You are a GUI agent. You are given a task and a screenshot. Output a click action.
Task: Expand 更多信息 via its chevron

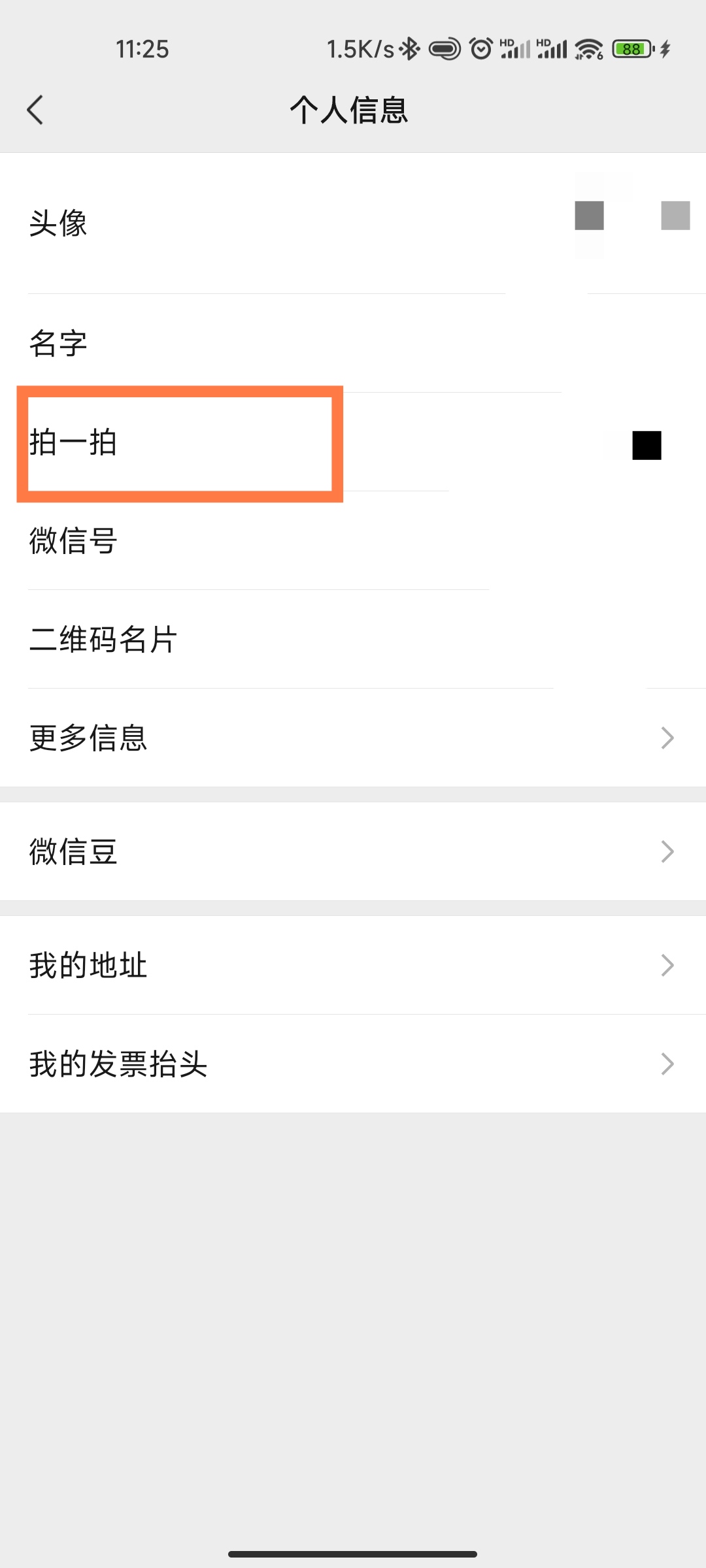coord(666,737)
